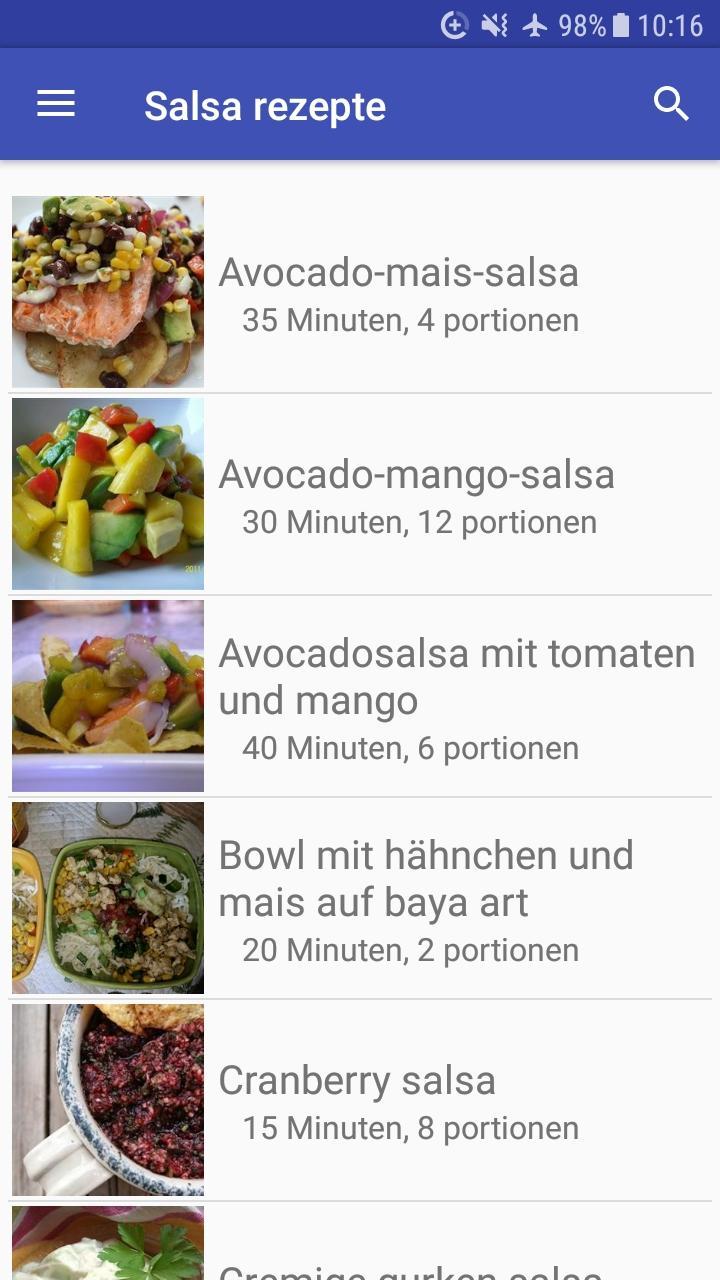Viewport: 720px width, 1280px height.
Task: Choose the Cranberry salsa recipe
Action: (x=360, y=1100)
